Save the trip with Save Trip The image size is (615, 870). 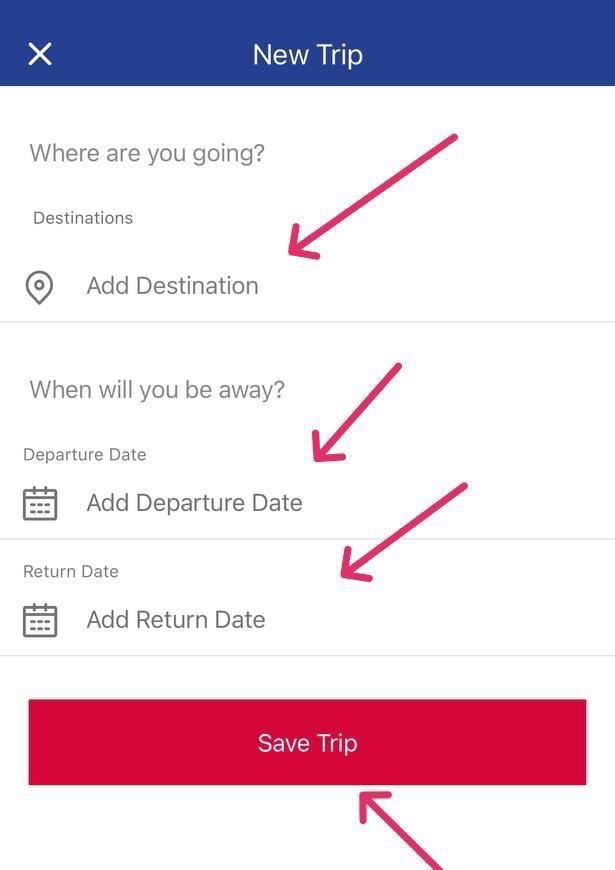307,742
